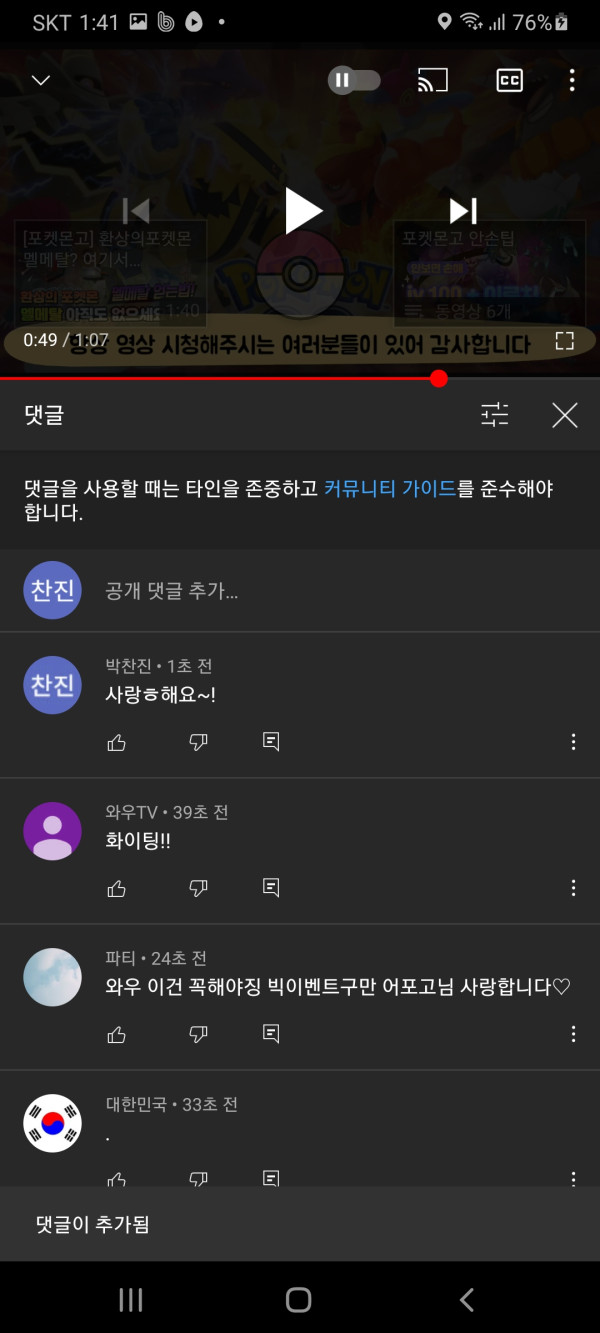Go to the previous video
Viewport: 600px width, 1333px height.
point(137,211)
